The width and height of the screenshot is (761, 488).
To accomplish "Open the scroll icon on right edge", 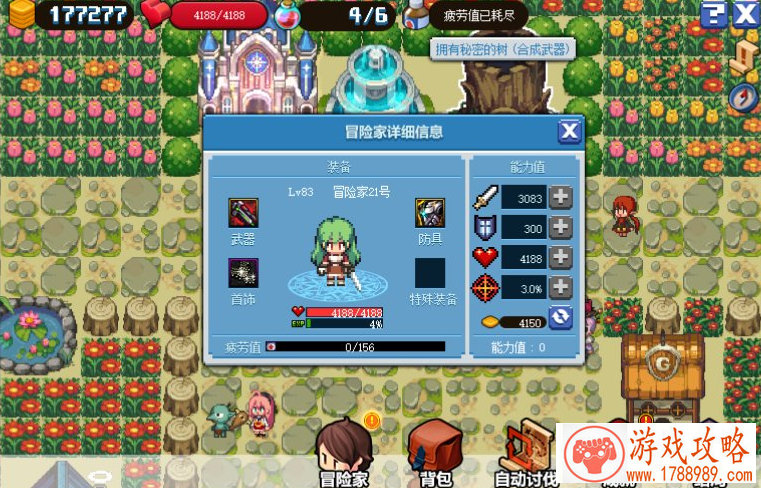I will [x=744, y=57].
